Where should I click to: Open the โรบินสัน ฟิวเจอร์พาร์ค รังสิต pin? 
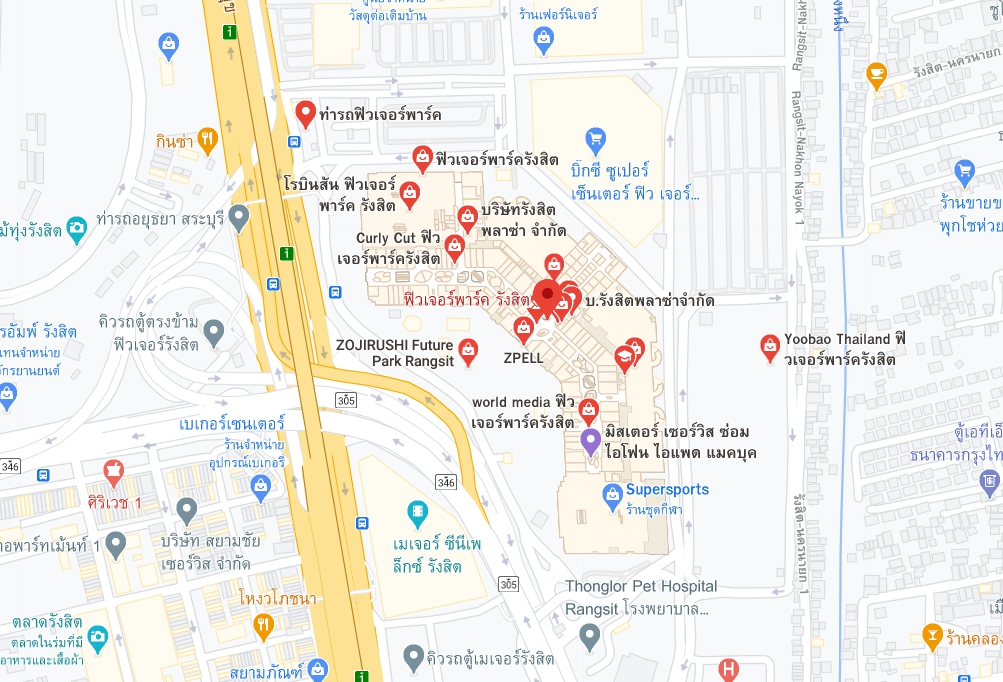409,192
